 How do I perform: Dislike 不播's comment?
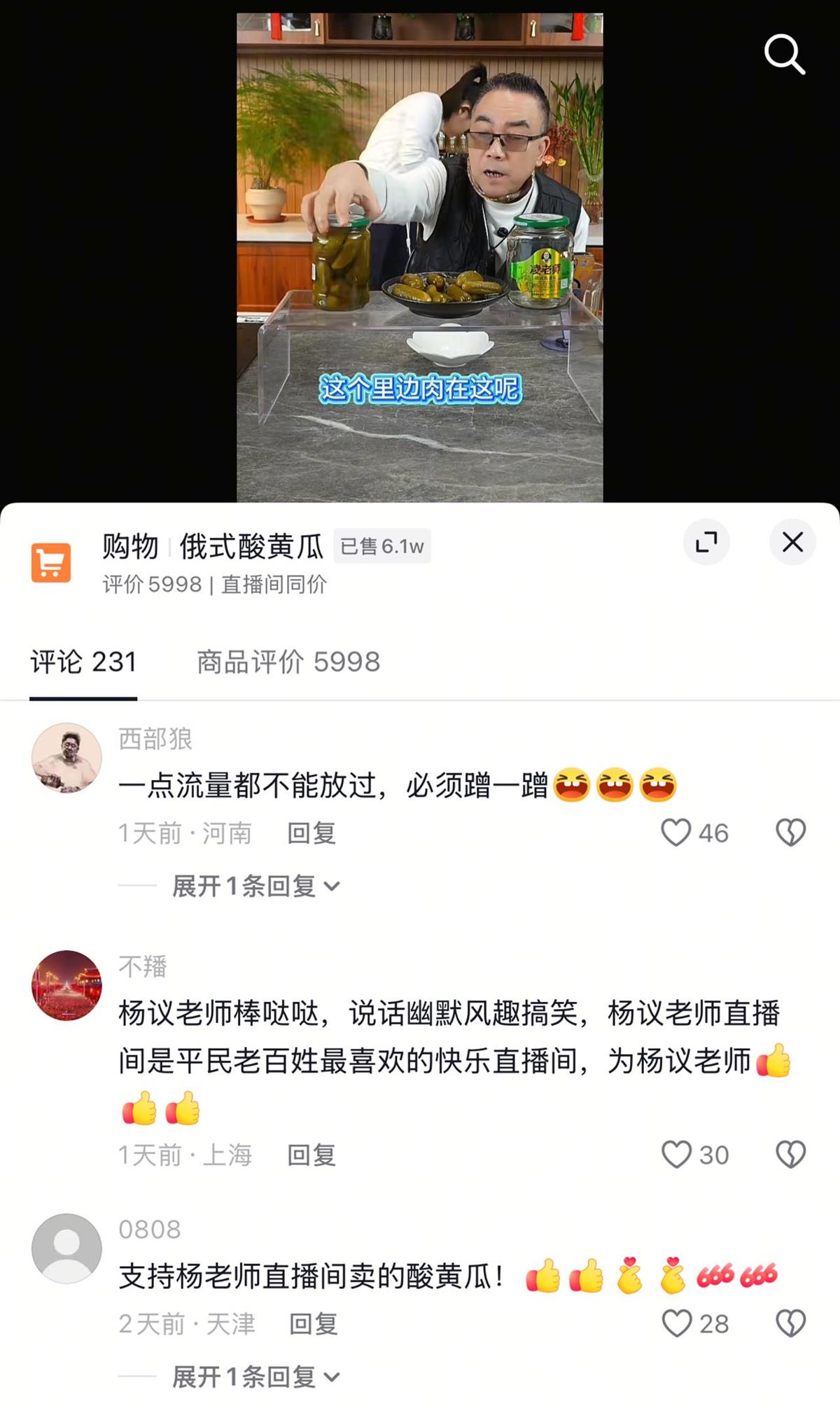point(791,1155)
